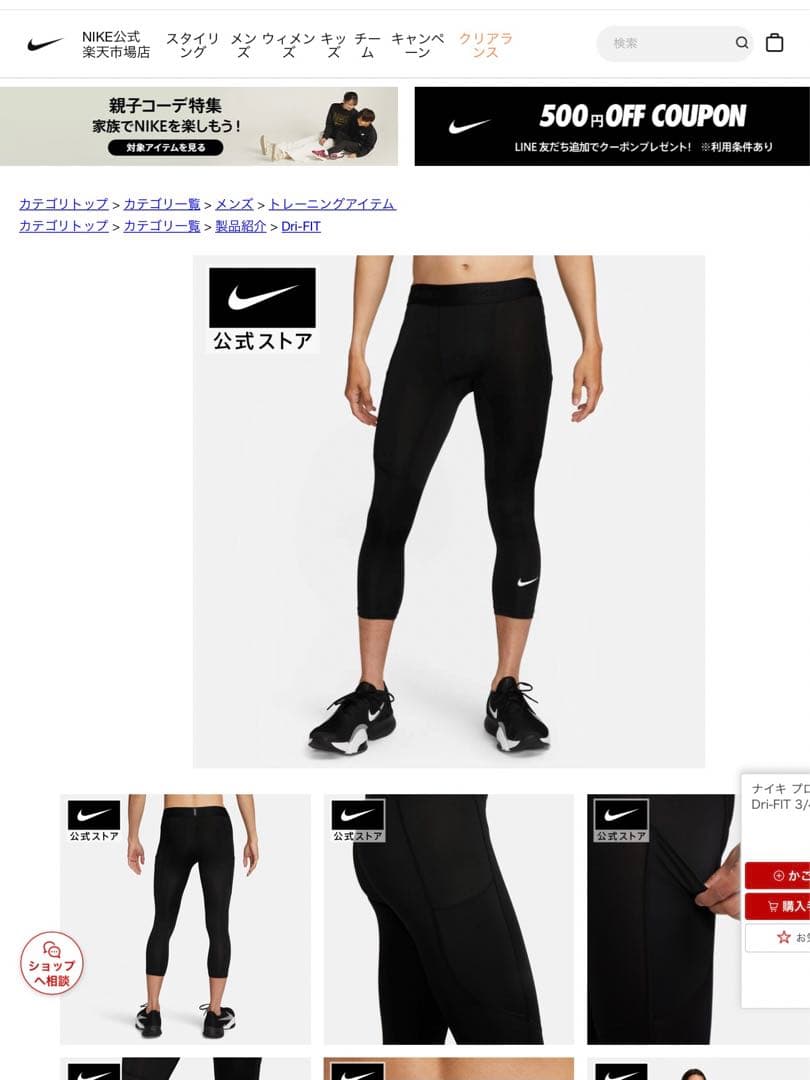Screen dimensions: 810x1080
Task: Open the 親子コーデ特集 banner
Action: pos(199,126)
